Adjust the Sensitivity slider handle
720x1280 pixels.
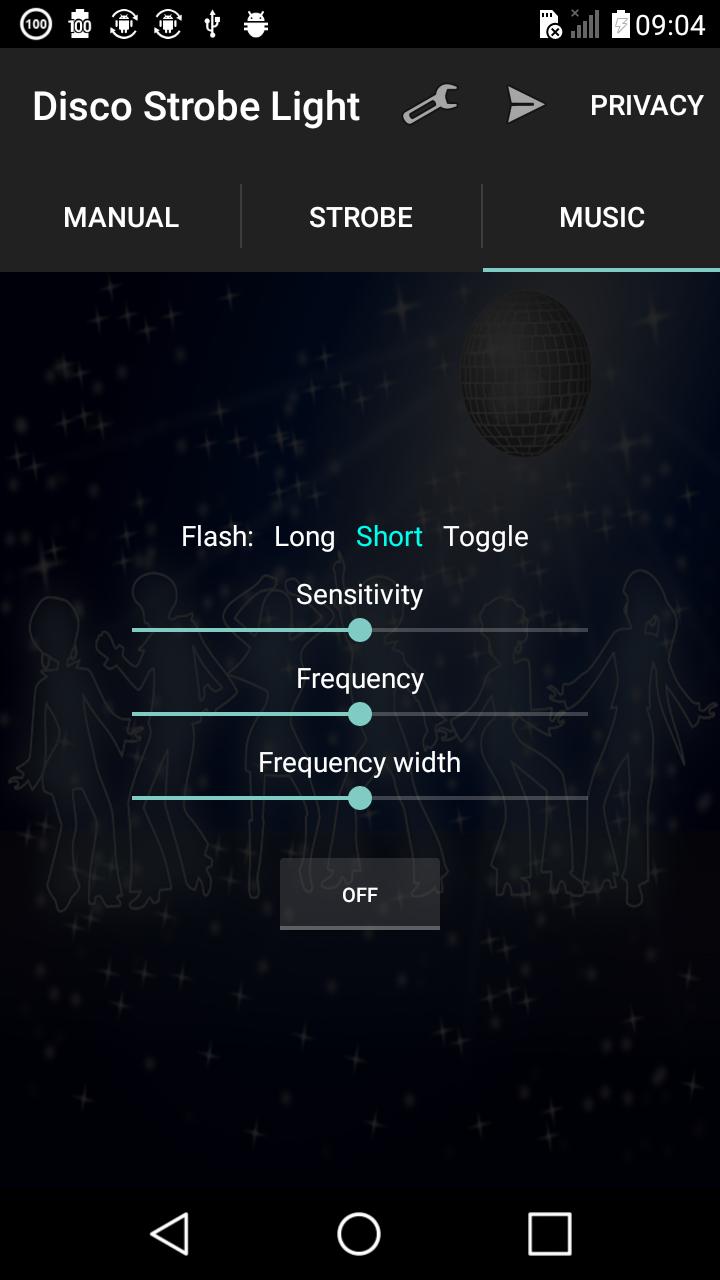tap(360, 630)
